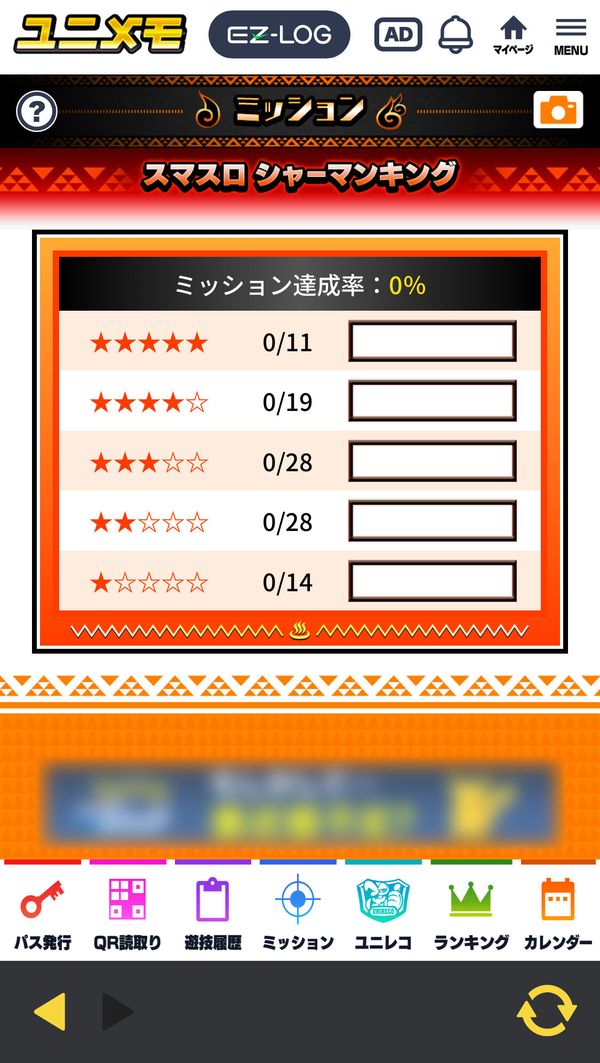The image size is (600, 1063).
Task: Open the MENU hamburger
Action: (571, 35)
